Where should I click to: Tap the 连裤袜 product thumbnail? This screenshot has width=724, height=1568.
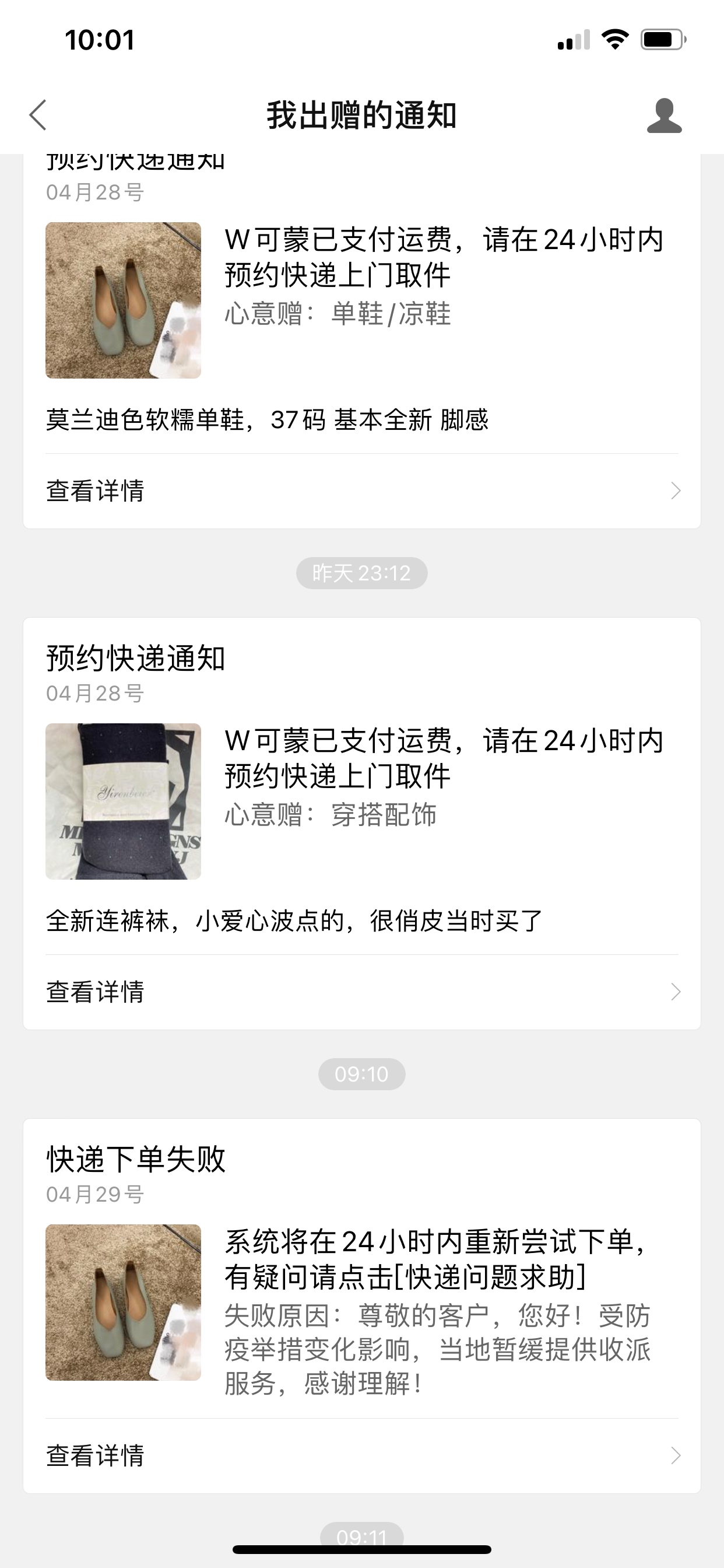point(124,801)
